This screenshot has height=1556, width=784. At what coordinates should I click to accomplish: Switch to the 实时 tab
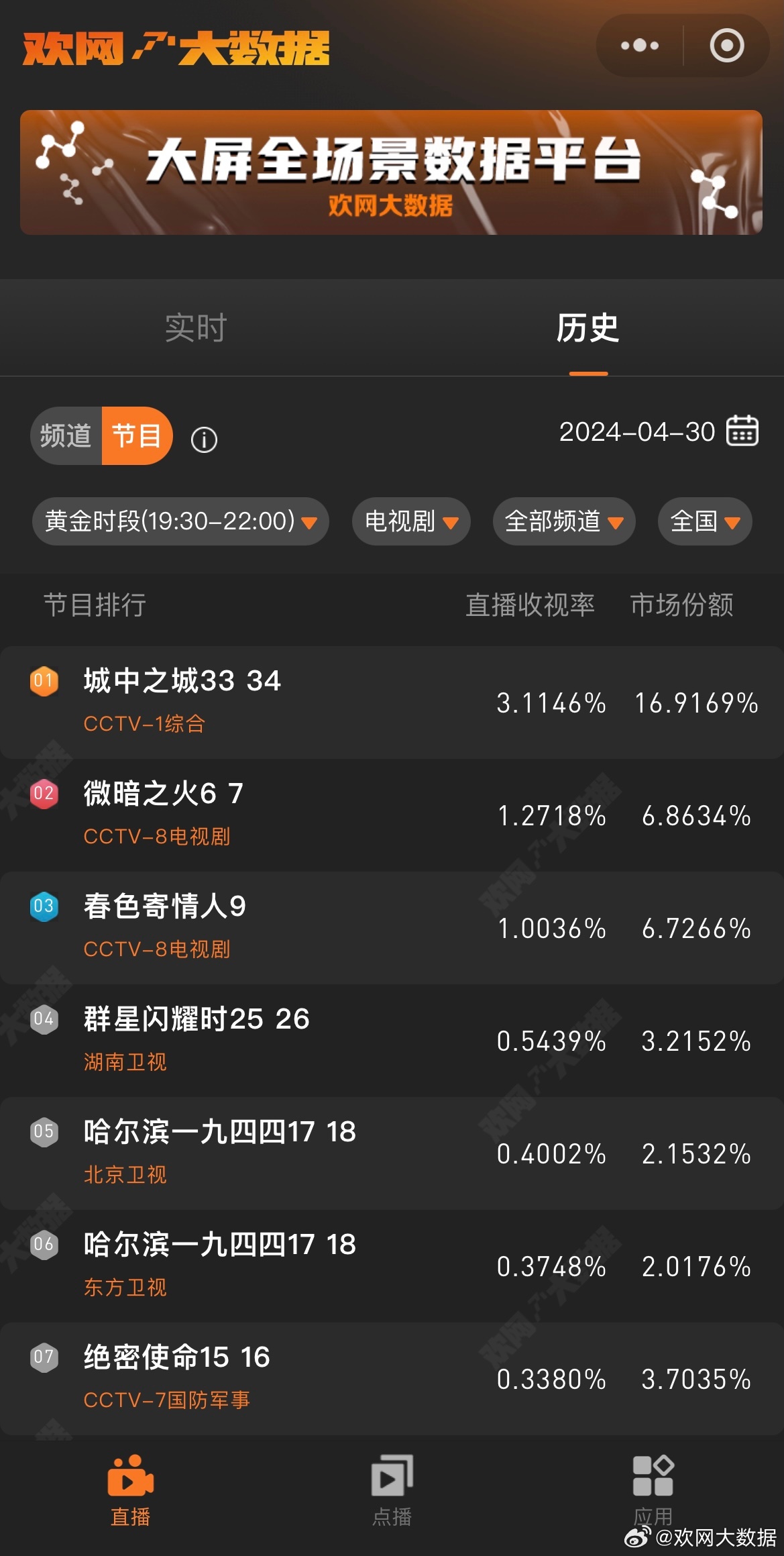click(x=195, y=329)
